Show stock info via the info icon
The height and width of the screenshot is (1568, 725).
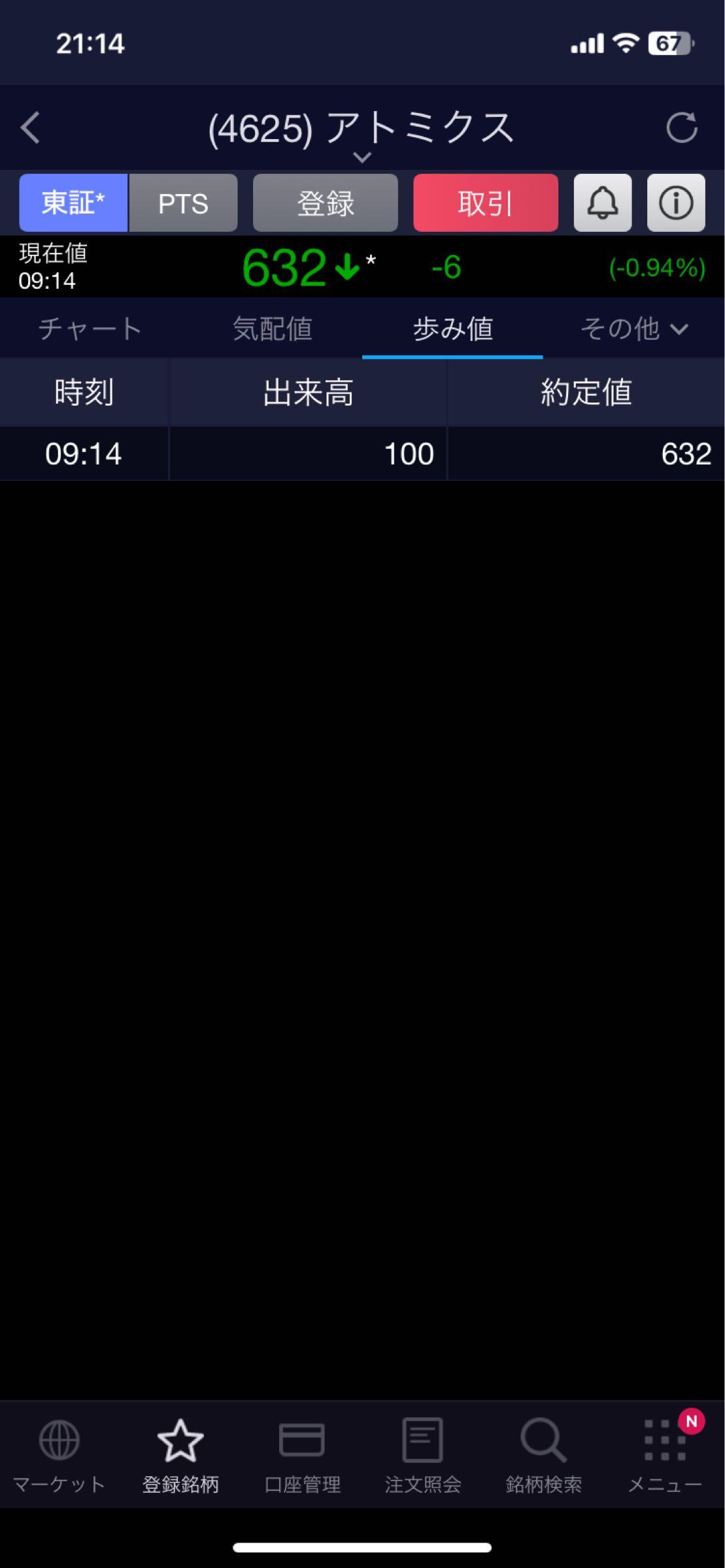tap(675, 203)
